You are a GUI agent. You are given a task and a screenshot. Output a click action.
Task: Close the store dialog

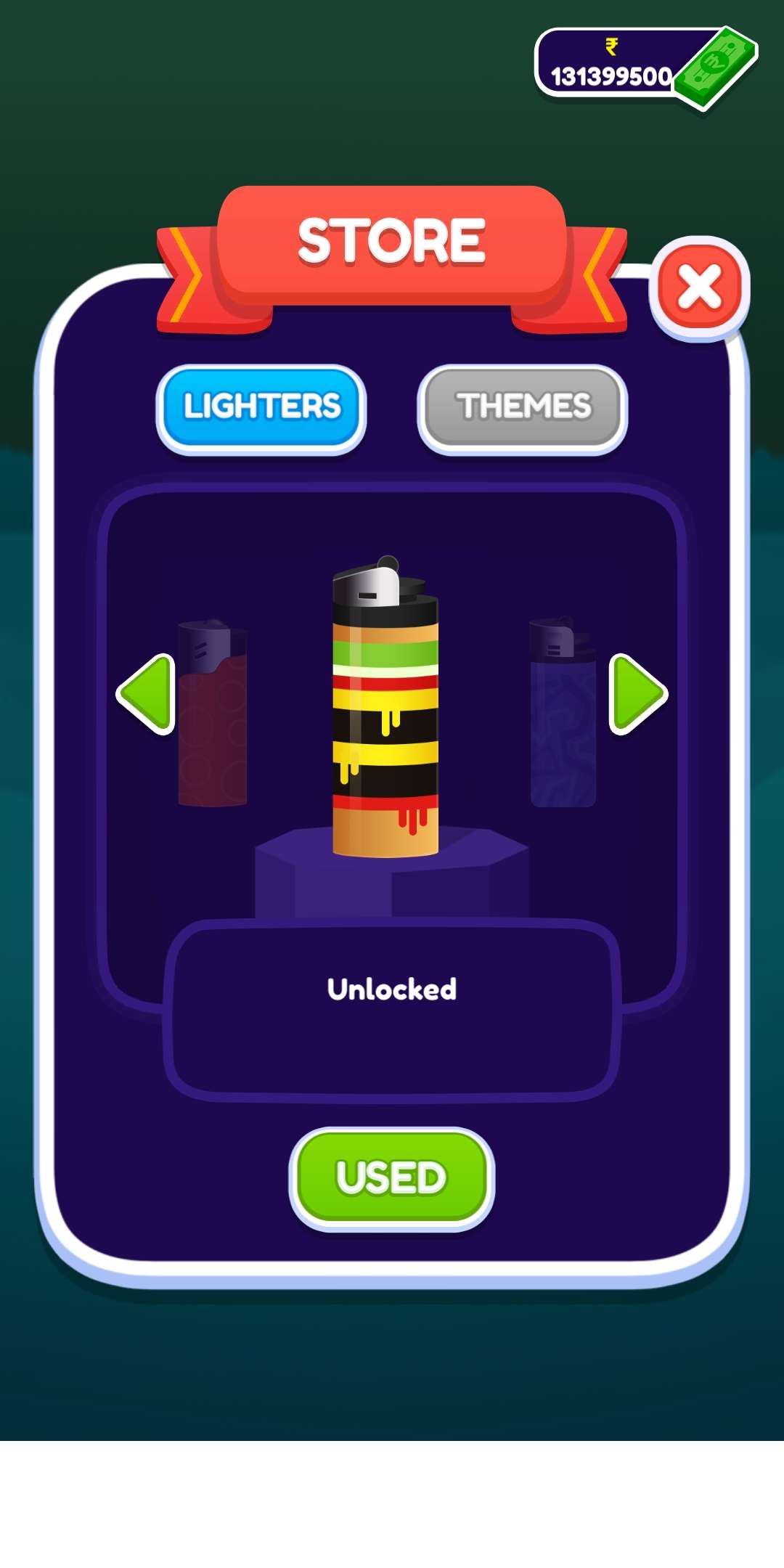[700, 287]
